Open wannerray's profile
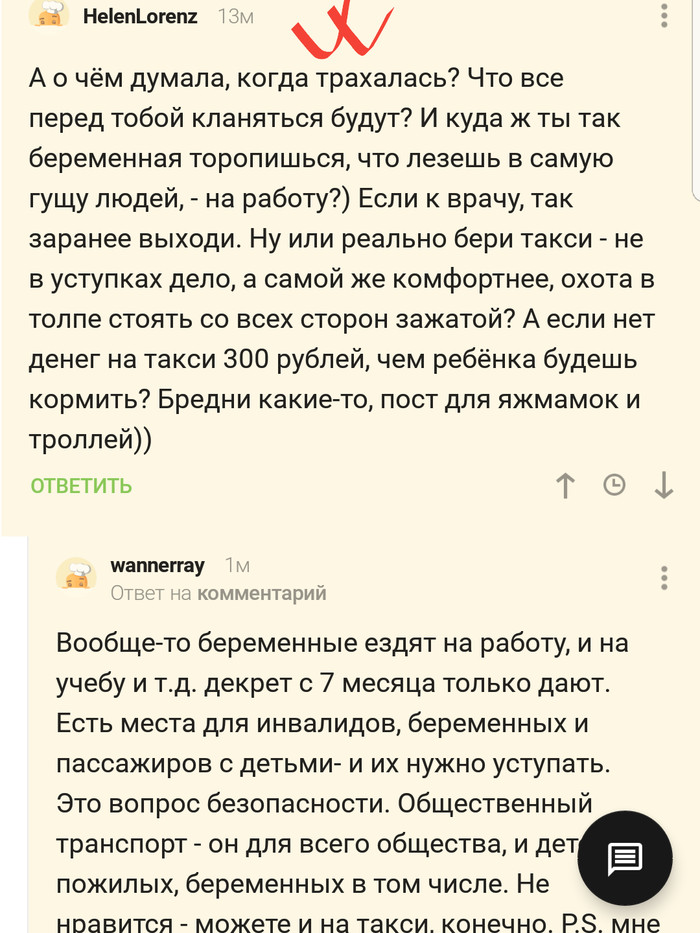The height and width of the screenshot is (933, 700). pos(157,566)
